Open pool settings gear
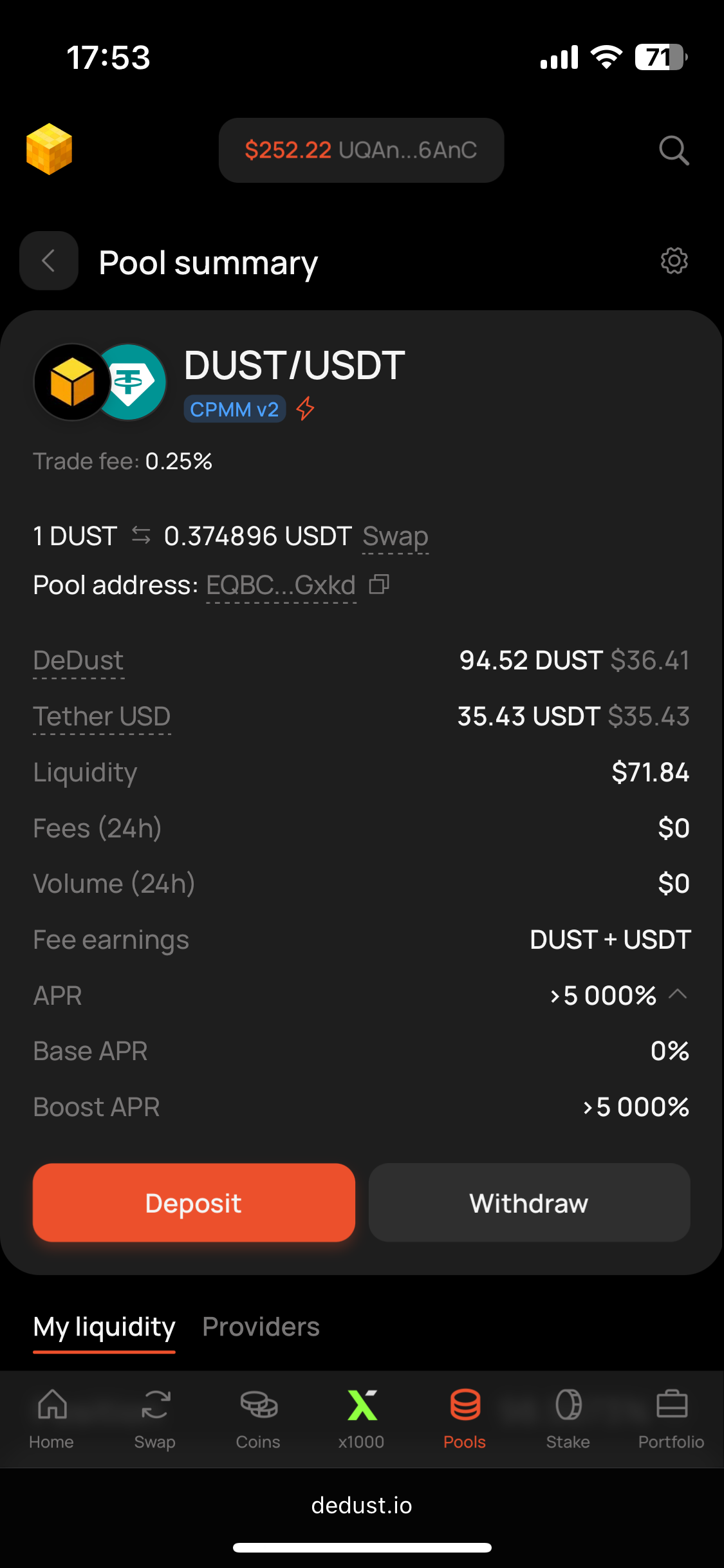 pyautogui.click(x=674, y=261)
